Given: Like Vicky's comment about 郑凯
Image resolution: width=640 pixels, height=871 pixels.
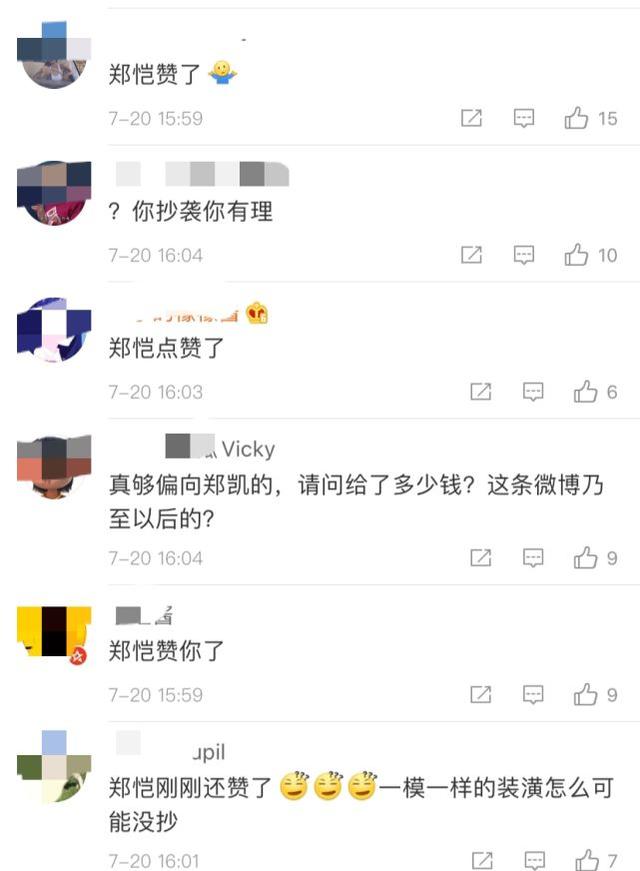Looking at the screenshot, I should click(586, 559).
